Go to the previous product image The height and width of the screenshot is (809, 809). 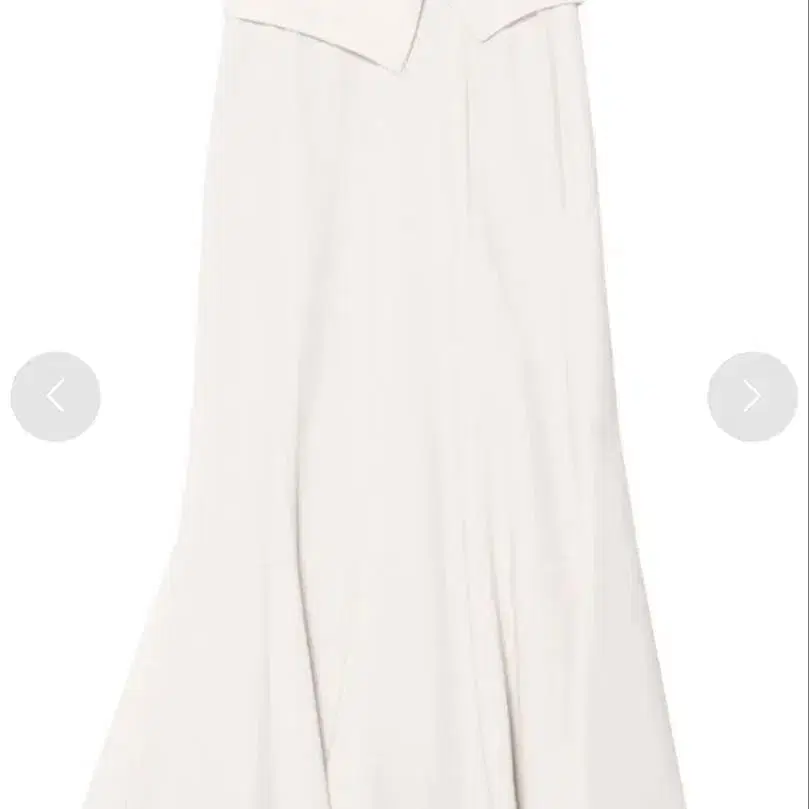55,397
